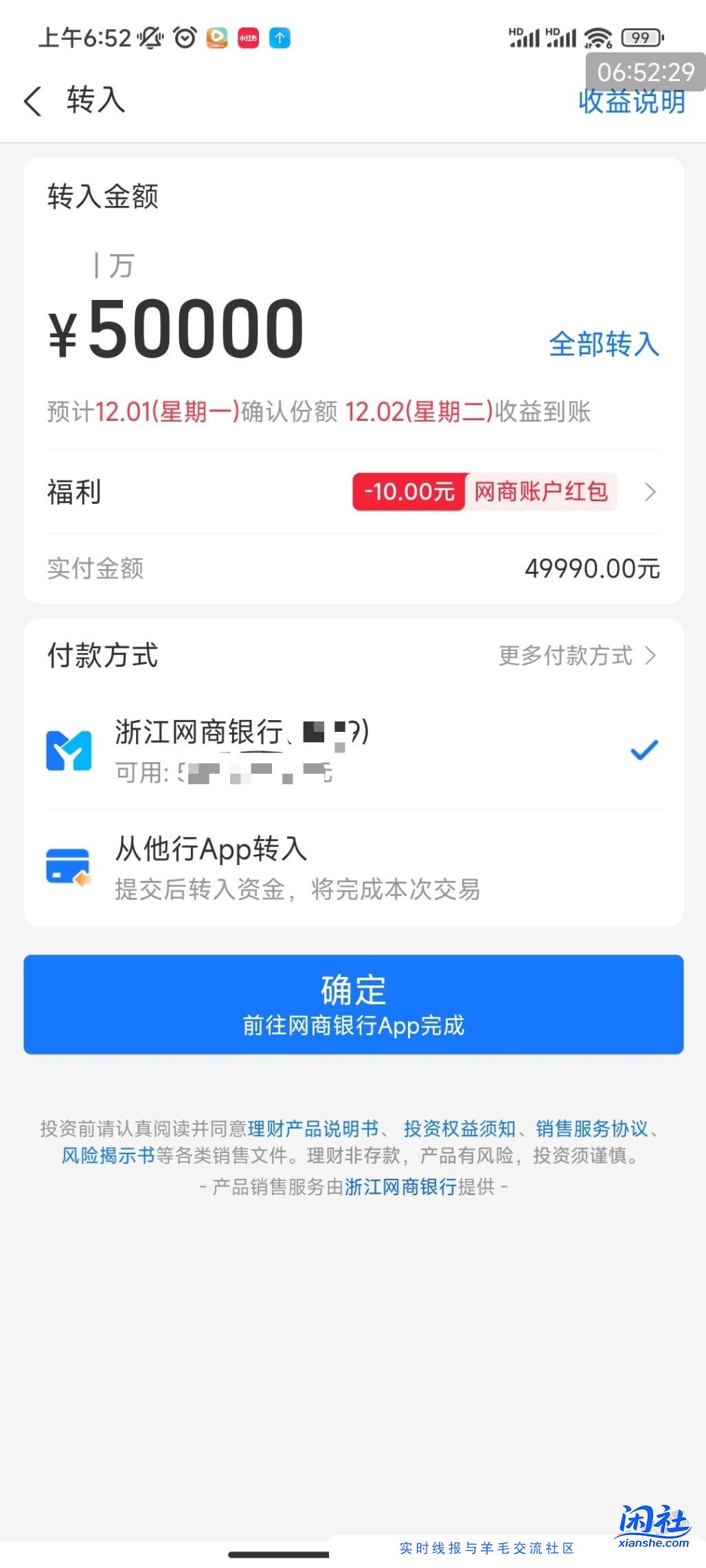Click the blue upload arrow status bar icon
The image size is (706, 1568).
[x=279, y=38]
